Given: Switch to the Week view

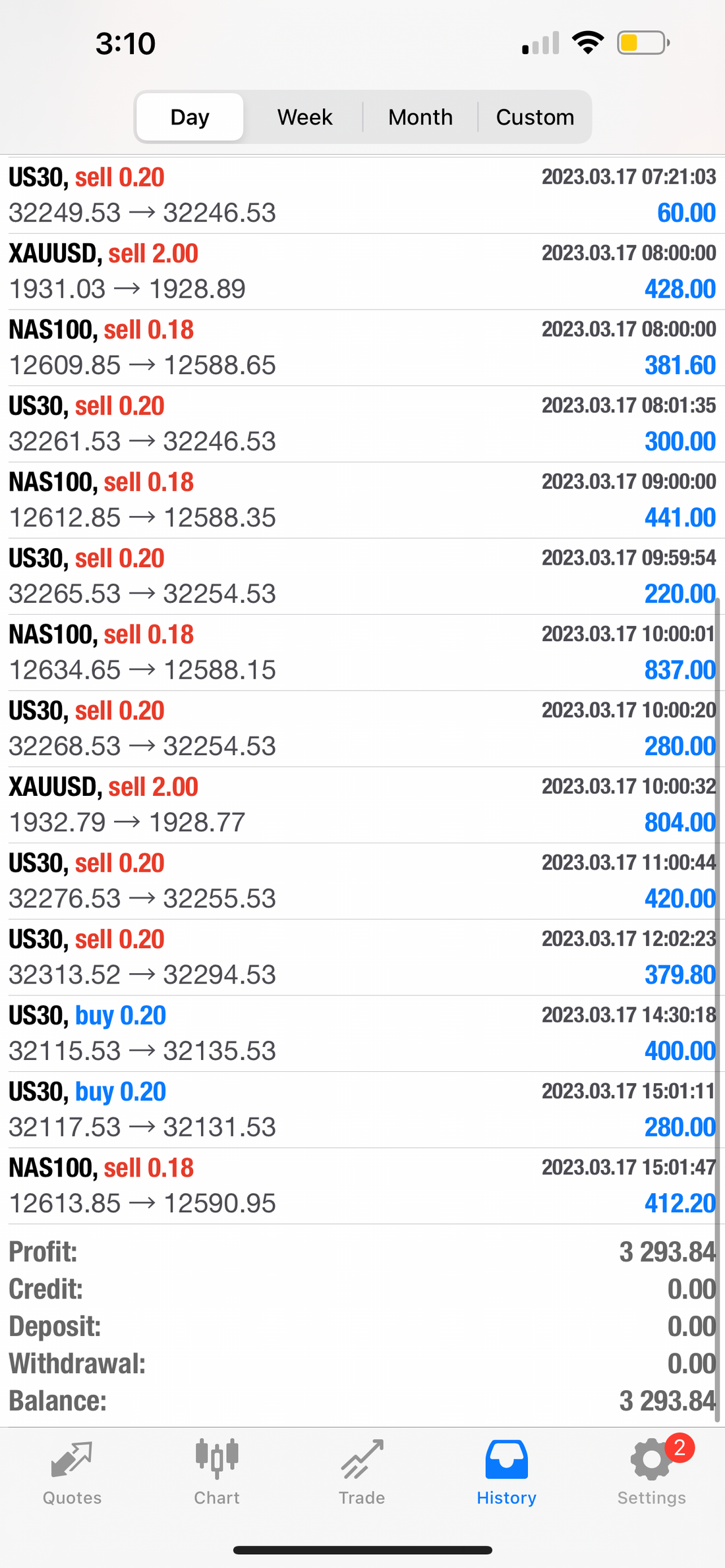Looking at the screenshot, I should coord(304,117).
